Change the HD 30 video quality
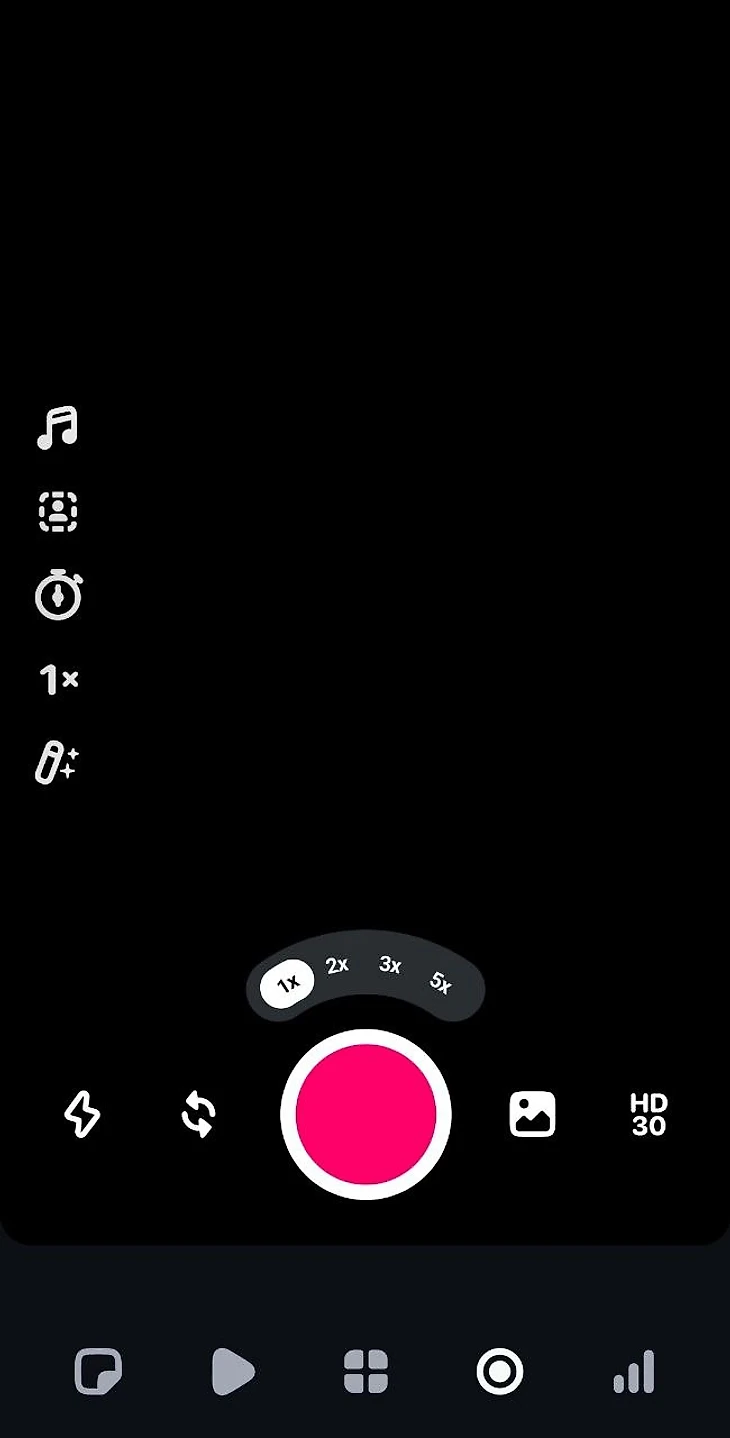The height and width of the screenshot is (1438, 730). click(648, 1114)
